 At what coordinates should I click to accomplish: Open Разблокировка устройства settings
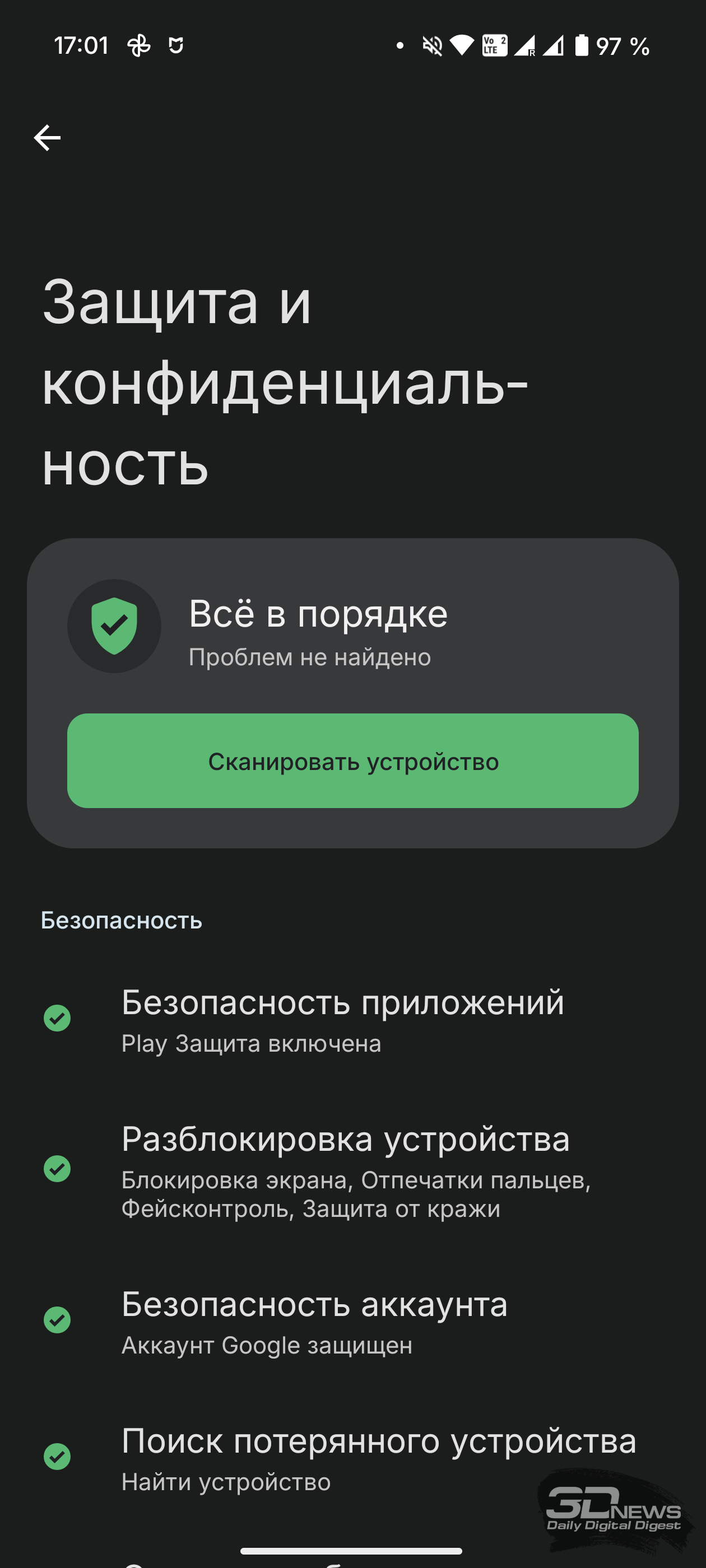point(352,1169)
